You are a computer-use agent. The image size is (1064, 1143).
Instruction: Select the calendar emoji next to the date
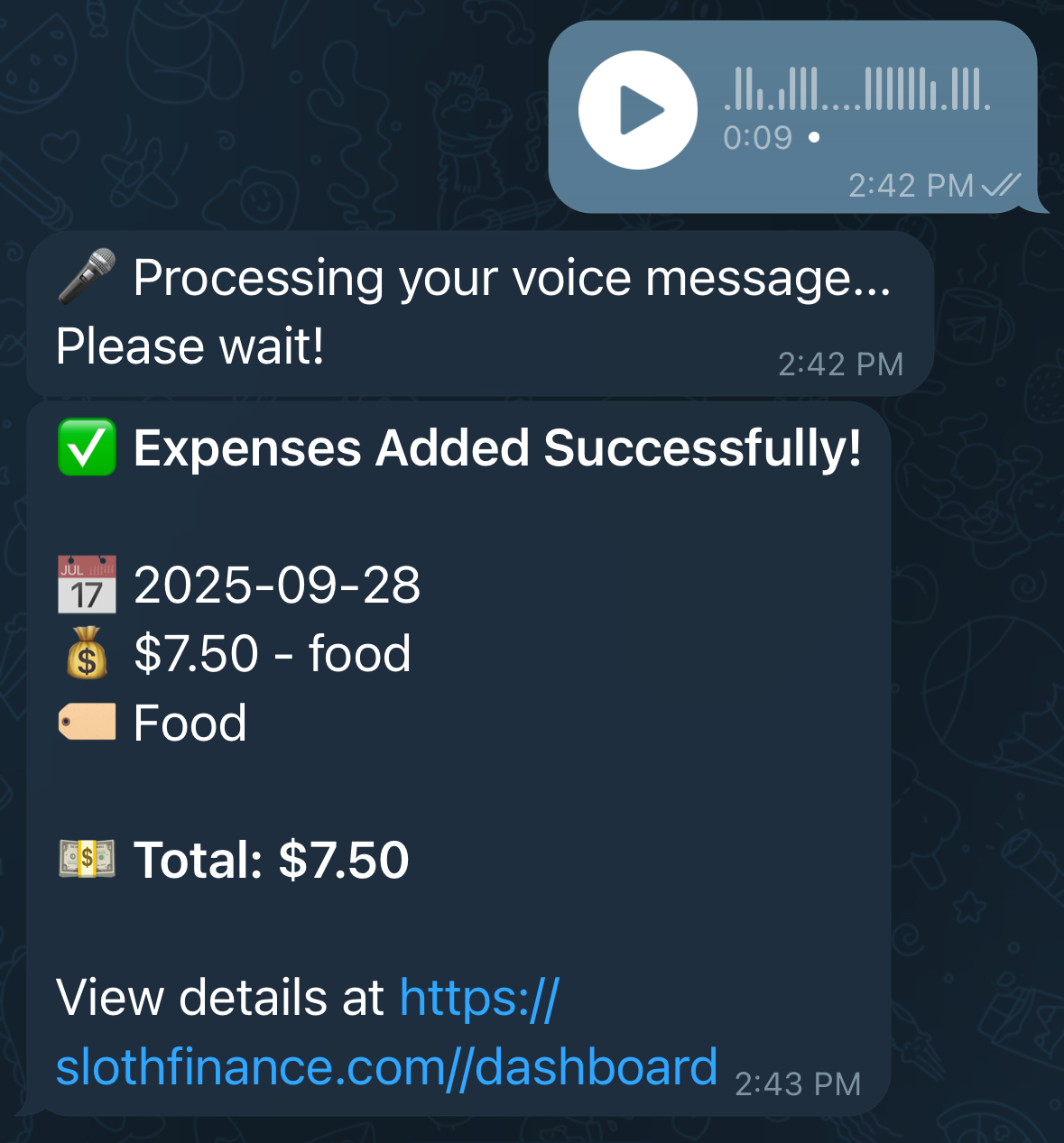click(x=87, y=583)
